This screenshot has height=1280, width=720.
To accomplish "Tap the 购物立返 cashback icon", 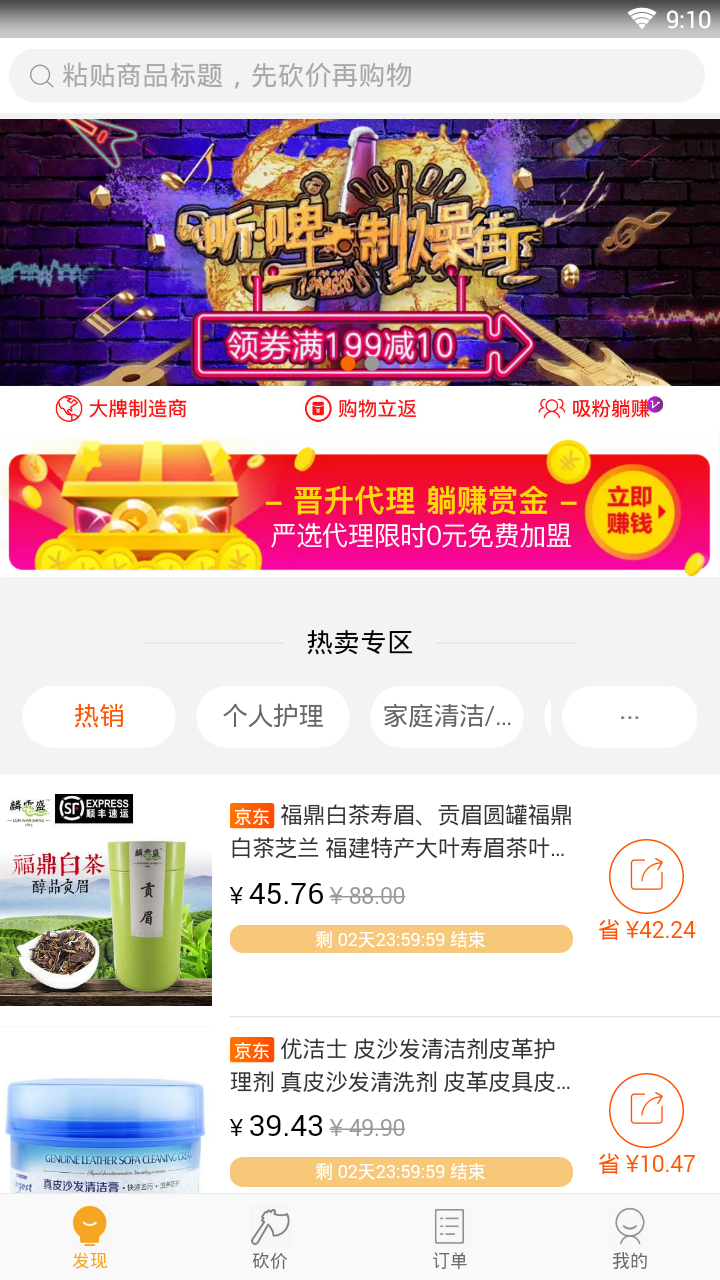I will (x=317, y=408).
